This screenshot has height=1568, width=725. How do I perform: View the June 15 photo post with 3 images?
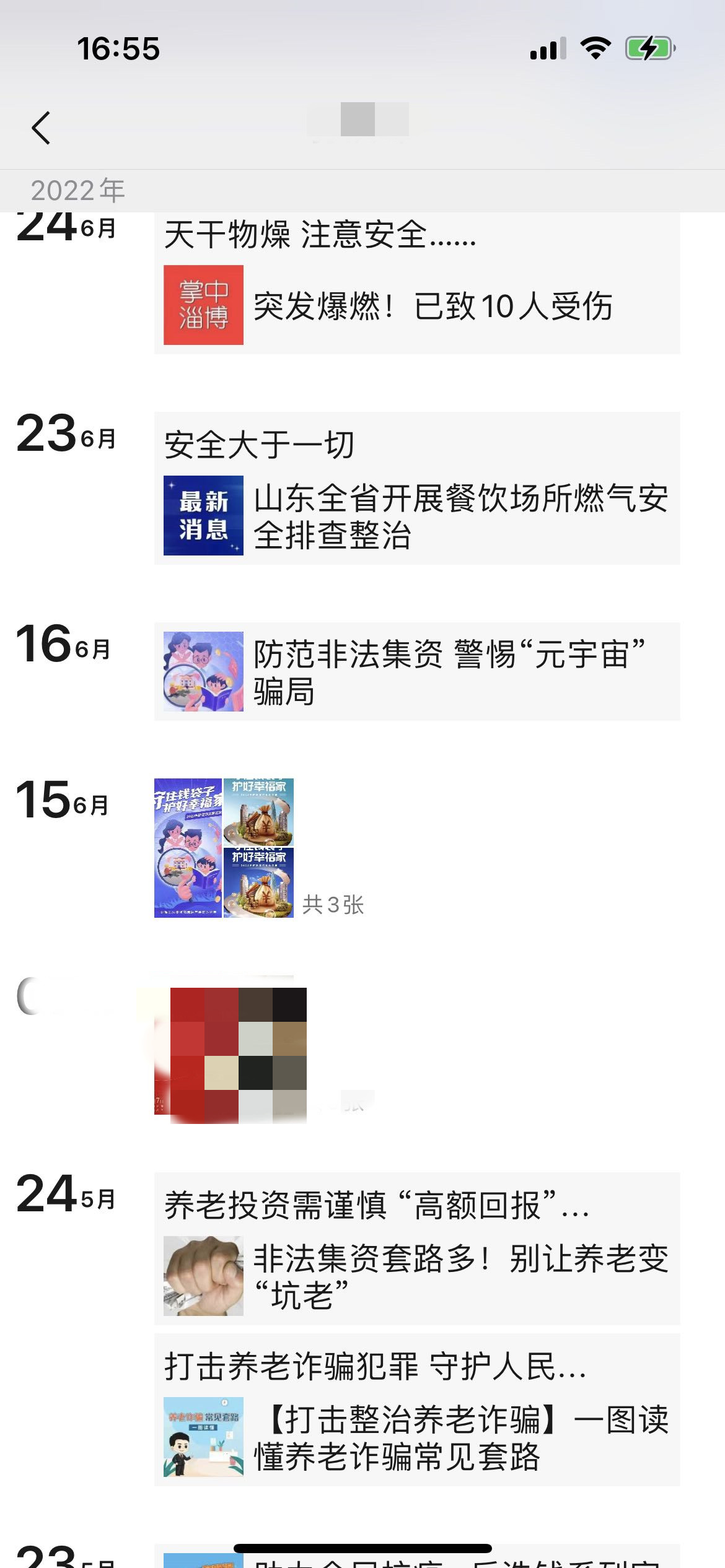coord(224,848)
